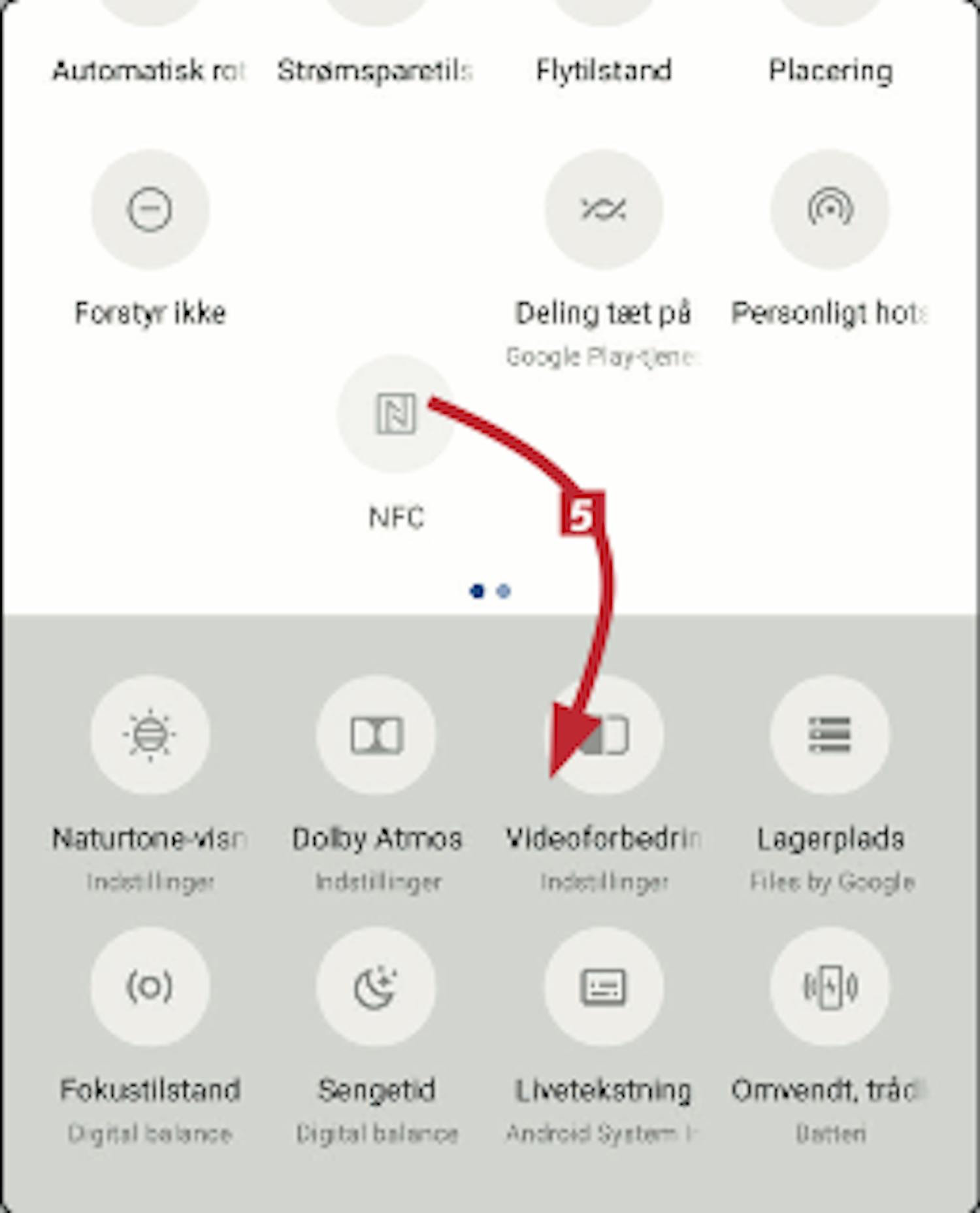Image resolution: width=980 pixels, height=1213 pixels.
Task: Select the Livetekstning tile
Action: tap(604, 986)
